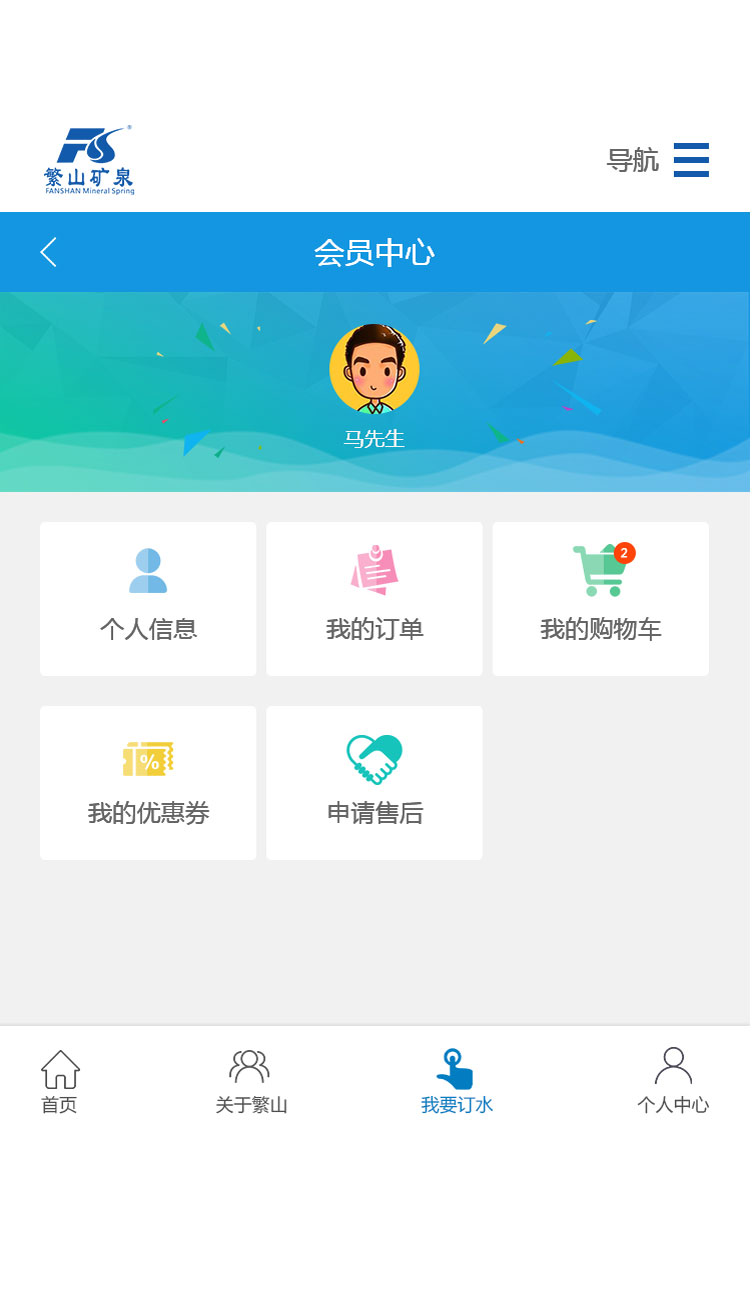This screenshot has height=1307, width=754.
Task: Click the back arrow on 会员中心 header
Action: pyautogui.click(x=48, y=251)
